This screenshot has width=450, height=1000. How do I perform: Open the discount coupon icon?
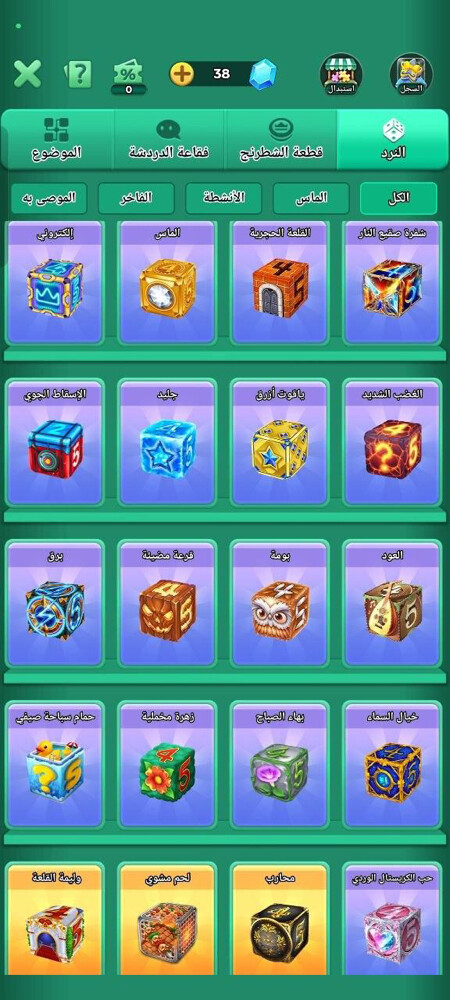[x=128, y=77]
